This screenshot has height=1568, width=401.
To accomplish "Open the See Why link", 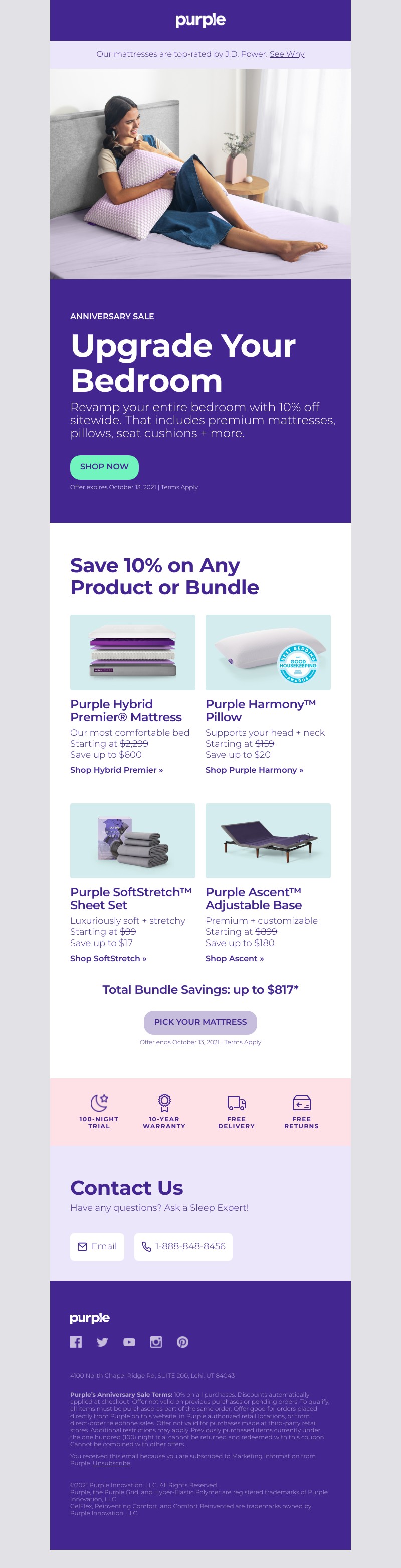I will [287, 54].
